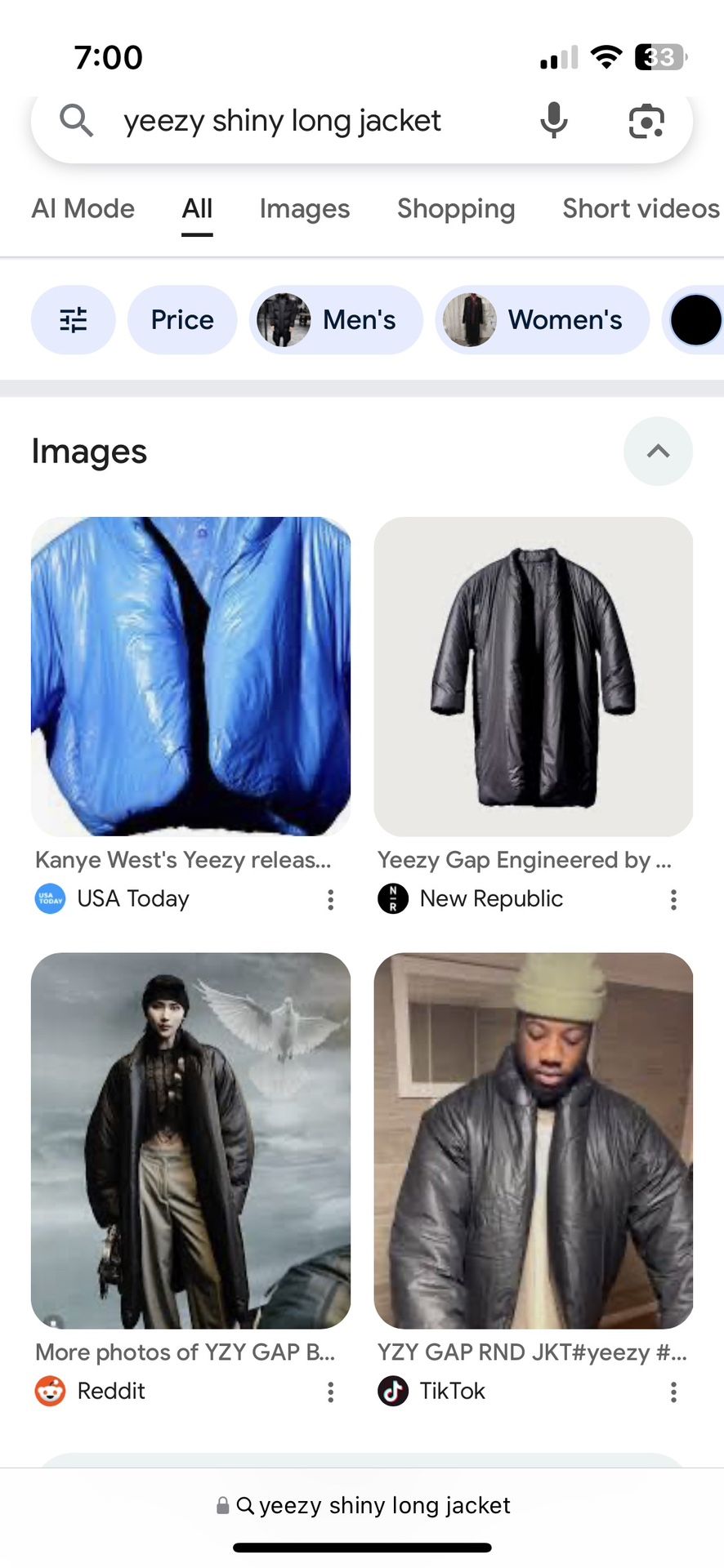The height and width of the screenshot is (1568, 724).
Task: Open the USA Today blue jacket image
Action: coord(190,676)
